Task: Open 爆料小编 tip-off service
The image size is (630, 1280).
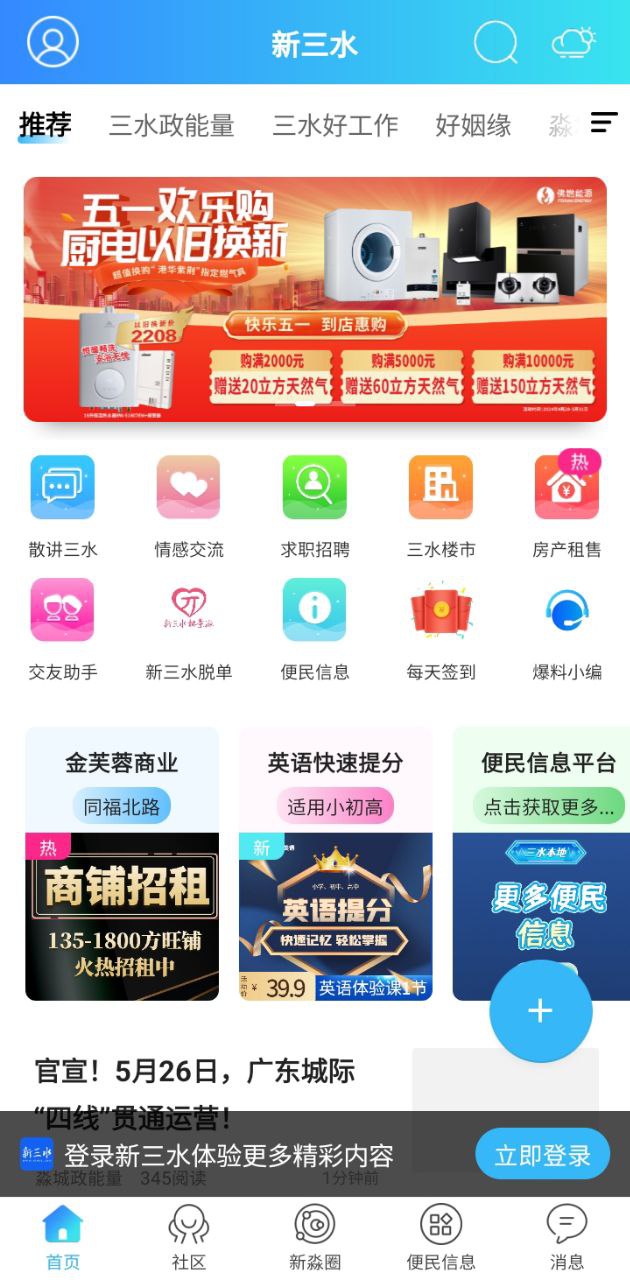Action: 567,627
